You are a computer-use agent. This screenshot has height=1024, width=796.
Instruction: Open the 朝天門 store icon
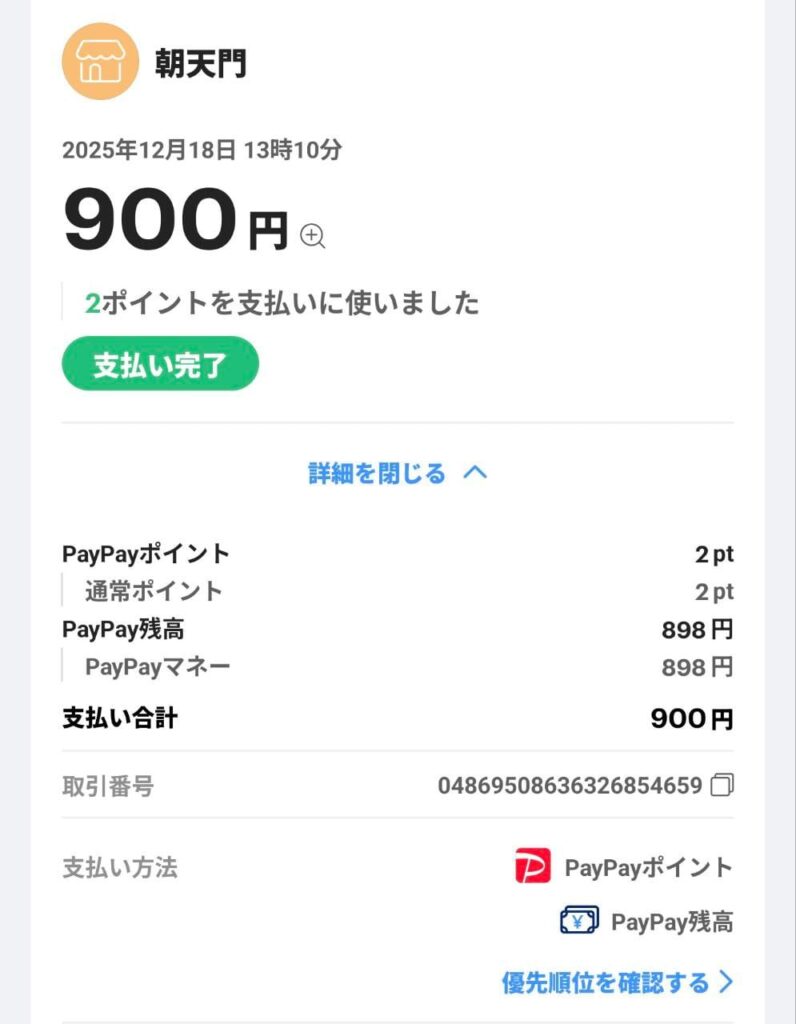pos(99,62)
